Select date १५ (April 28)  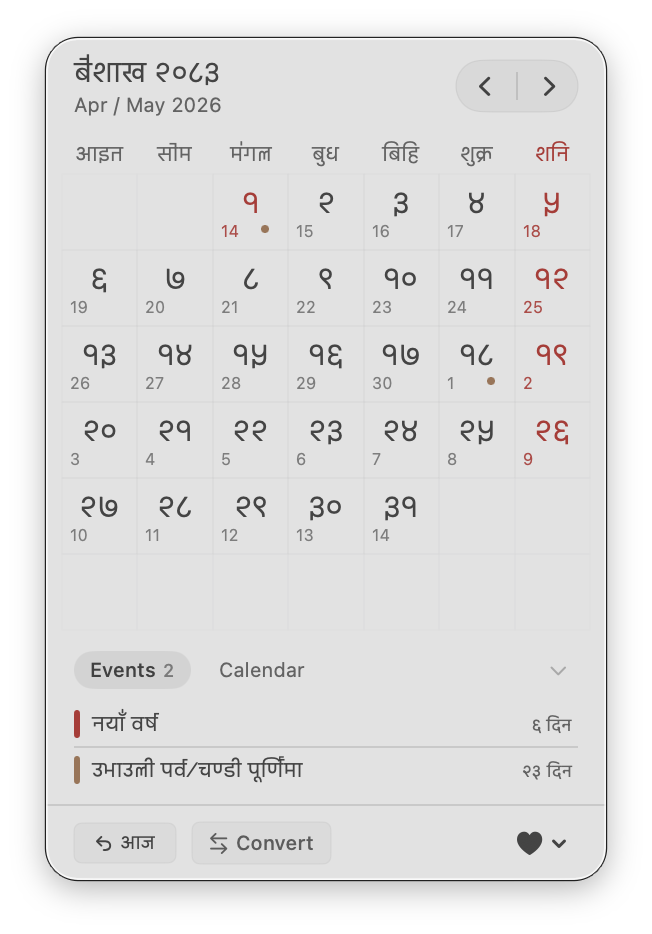coord(250,364)
